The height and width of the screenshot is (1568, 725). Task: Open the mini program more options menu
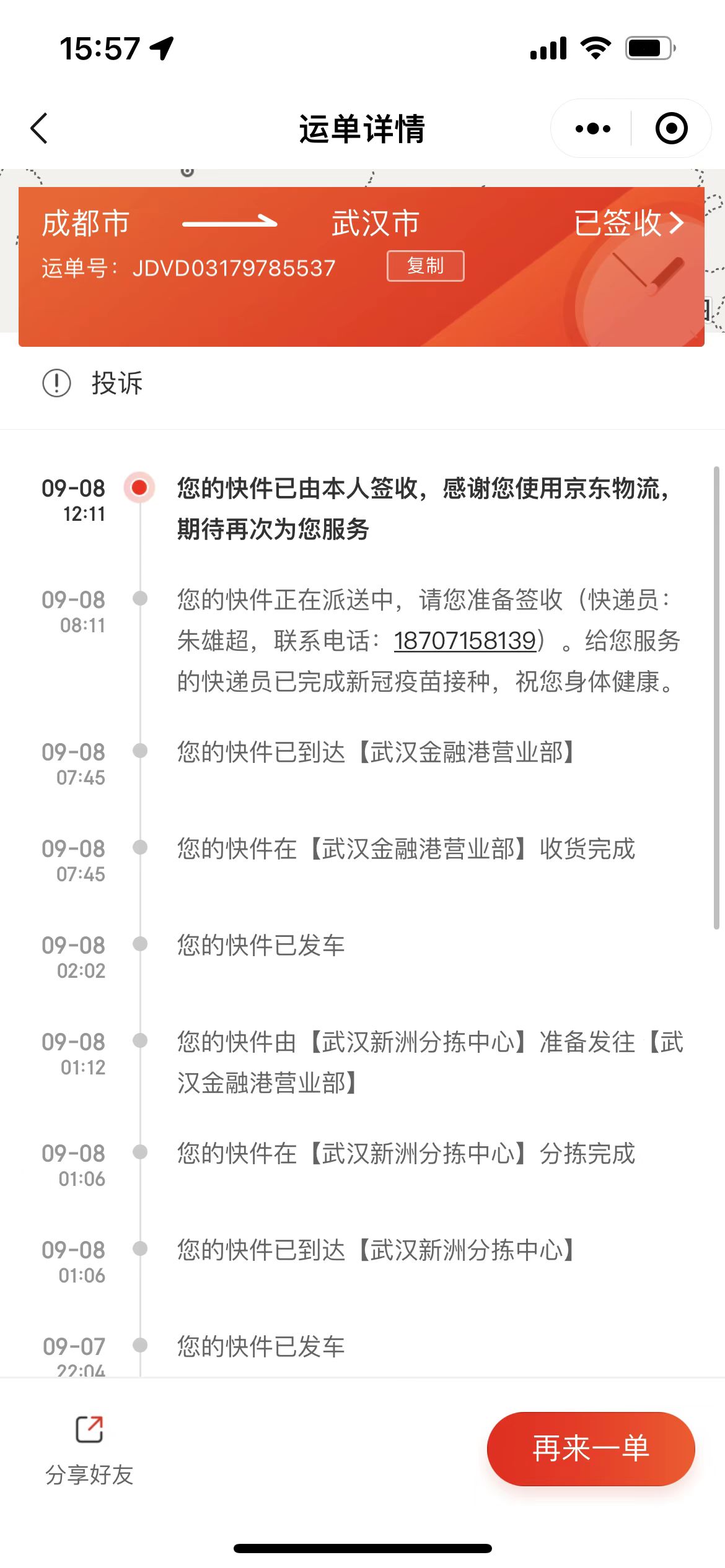pyautogui.click(x=592, y=129)
